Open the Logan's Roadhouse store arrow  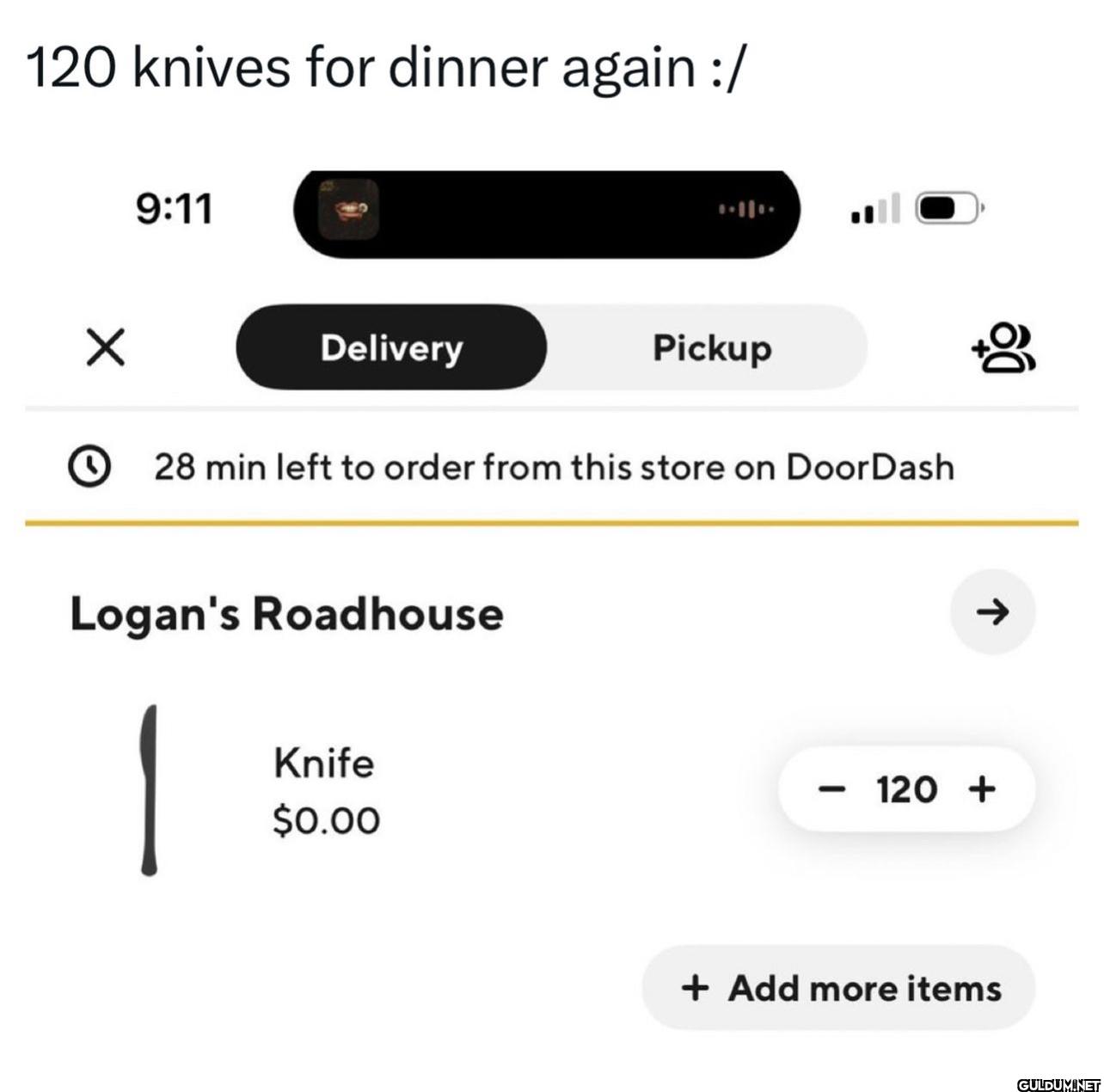pos(992,612)
